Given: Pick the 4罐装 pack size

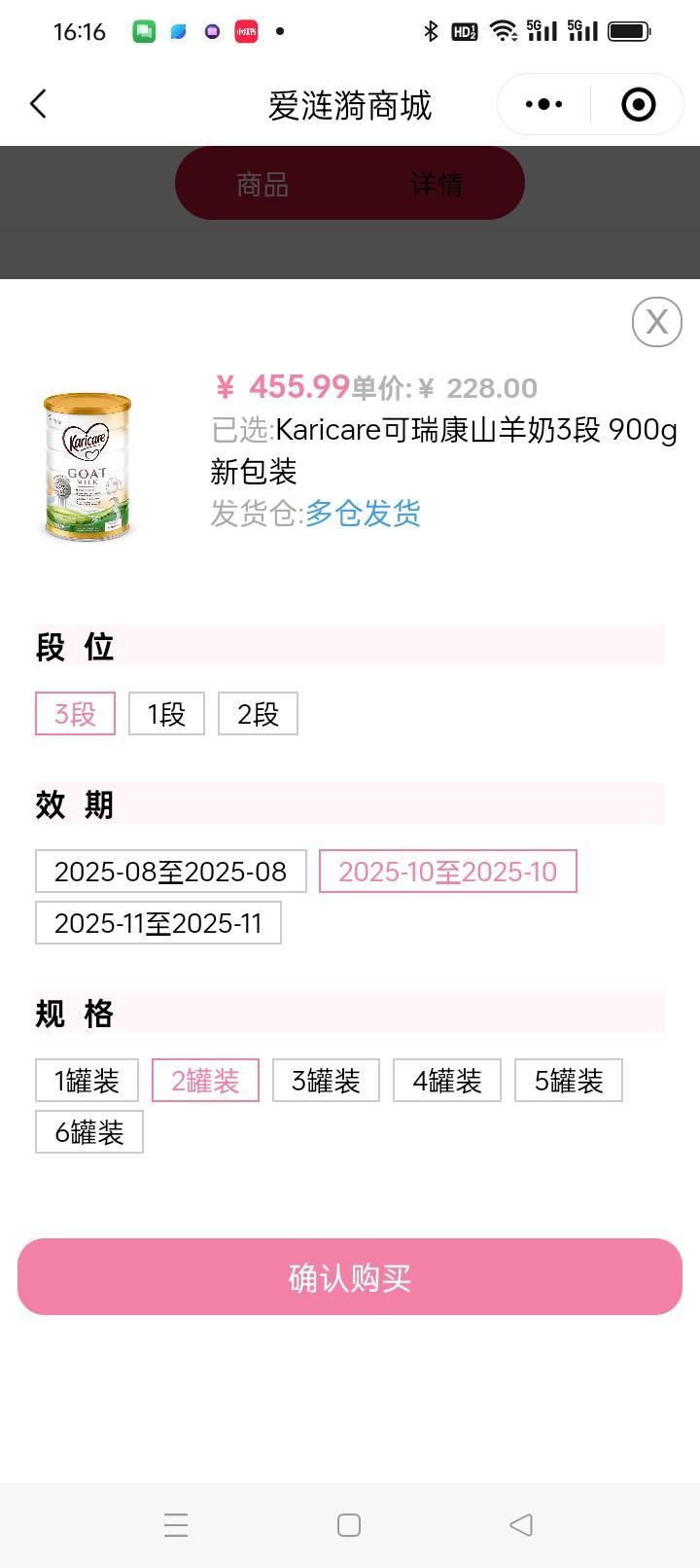Looking at the screenshot, I should pos(447,1081).
